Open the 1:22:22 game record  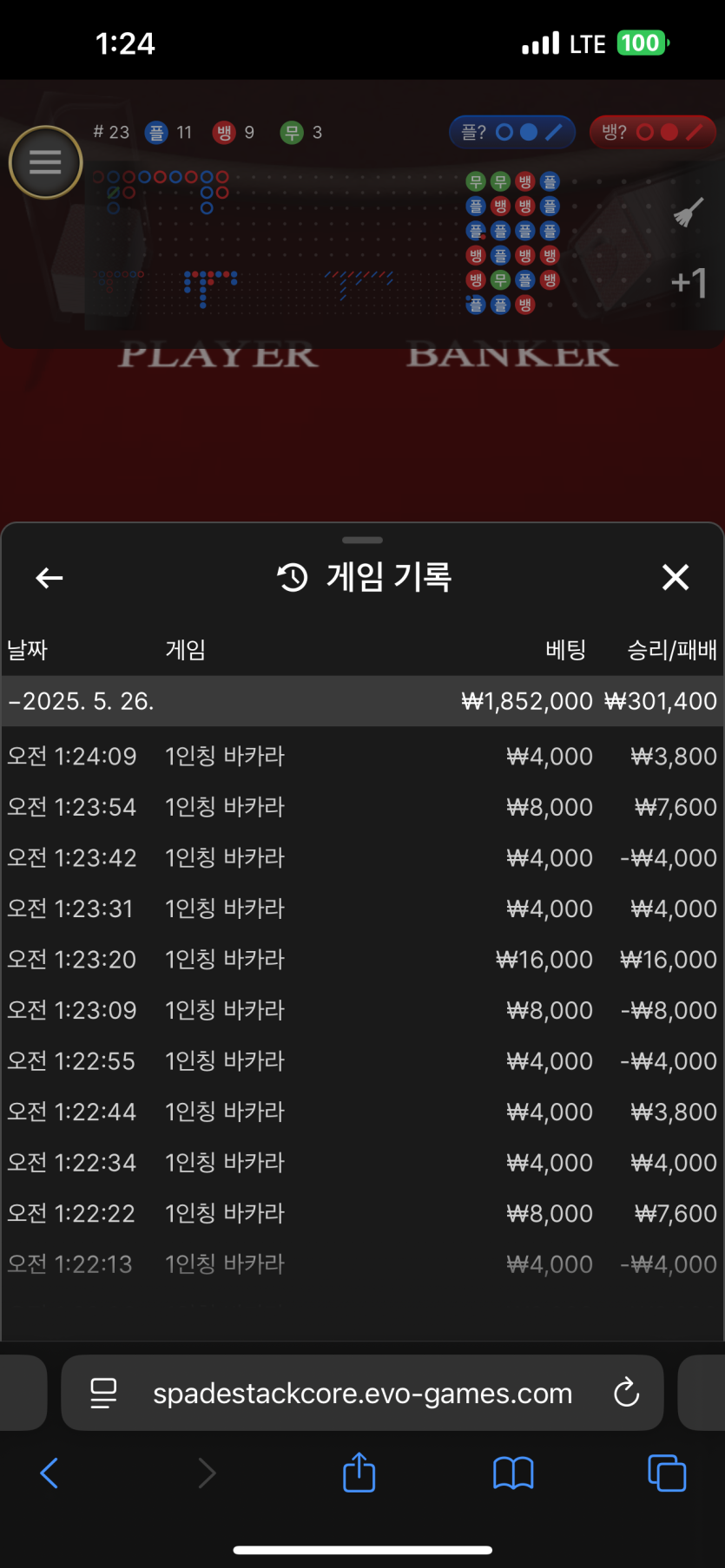[362, 1213]
